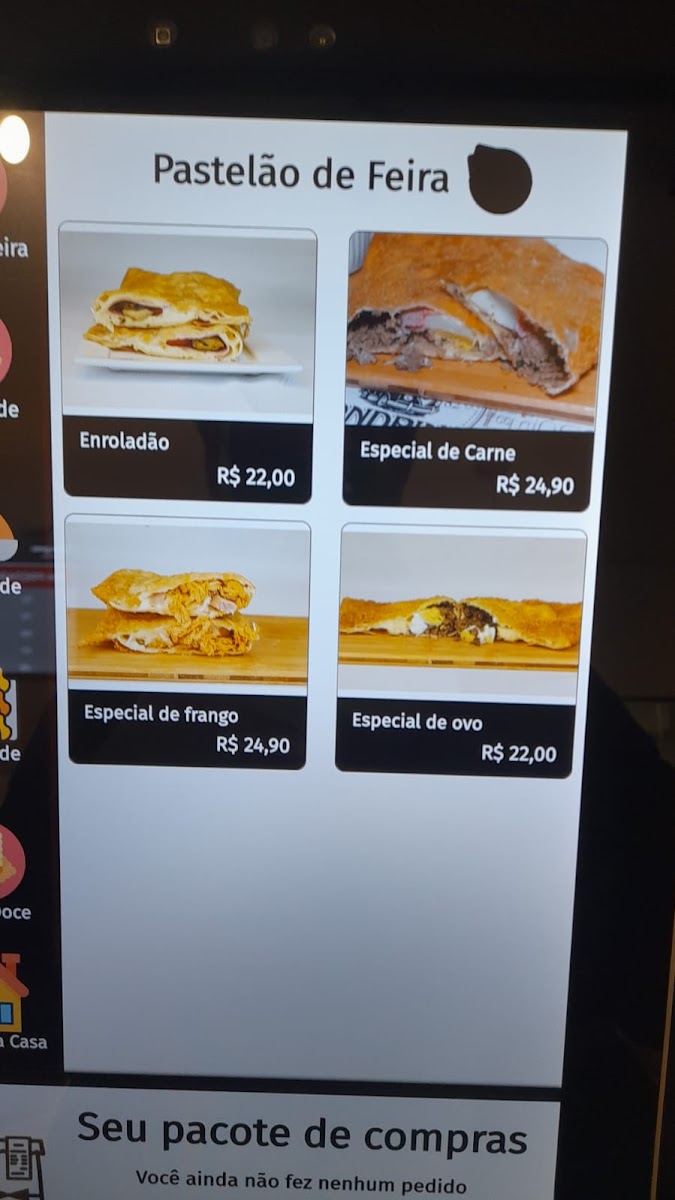Pick the Especial de ovo pastel

pos(460,650)
